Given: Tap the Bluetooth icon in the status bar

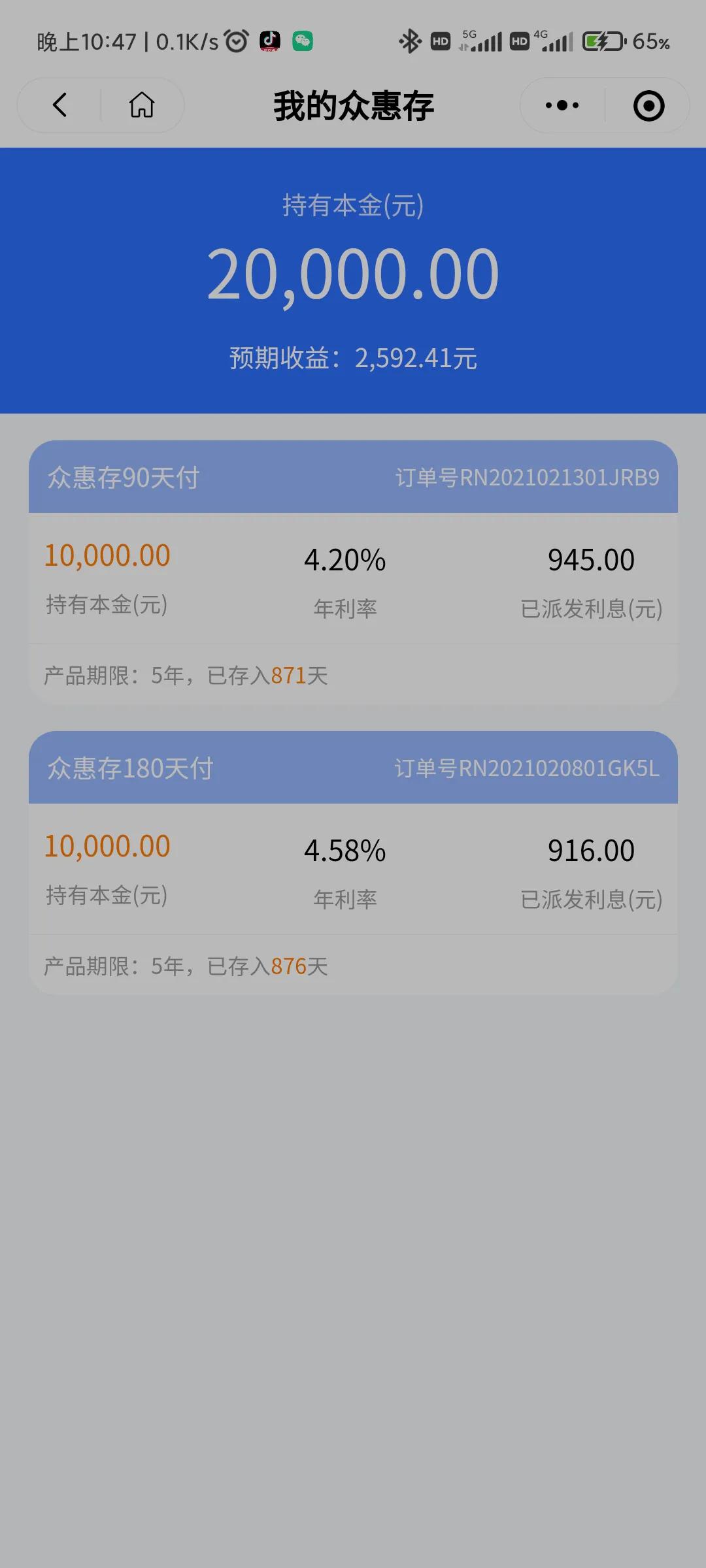Looking at the screenshot, I should [410, 41].
